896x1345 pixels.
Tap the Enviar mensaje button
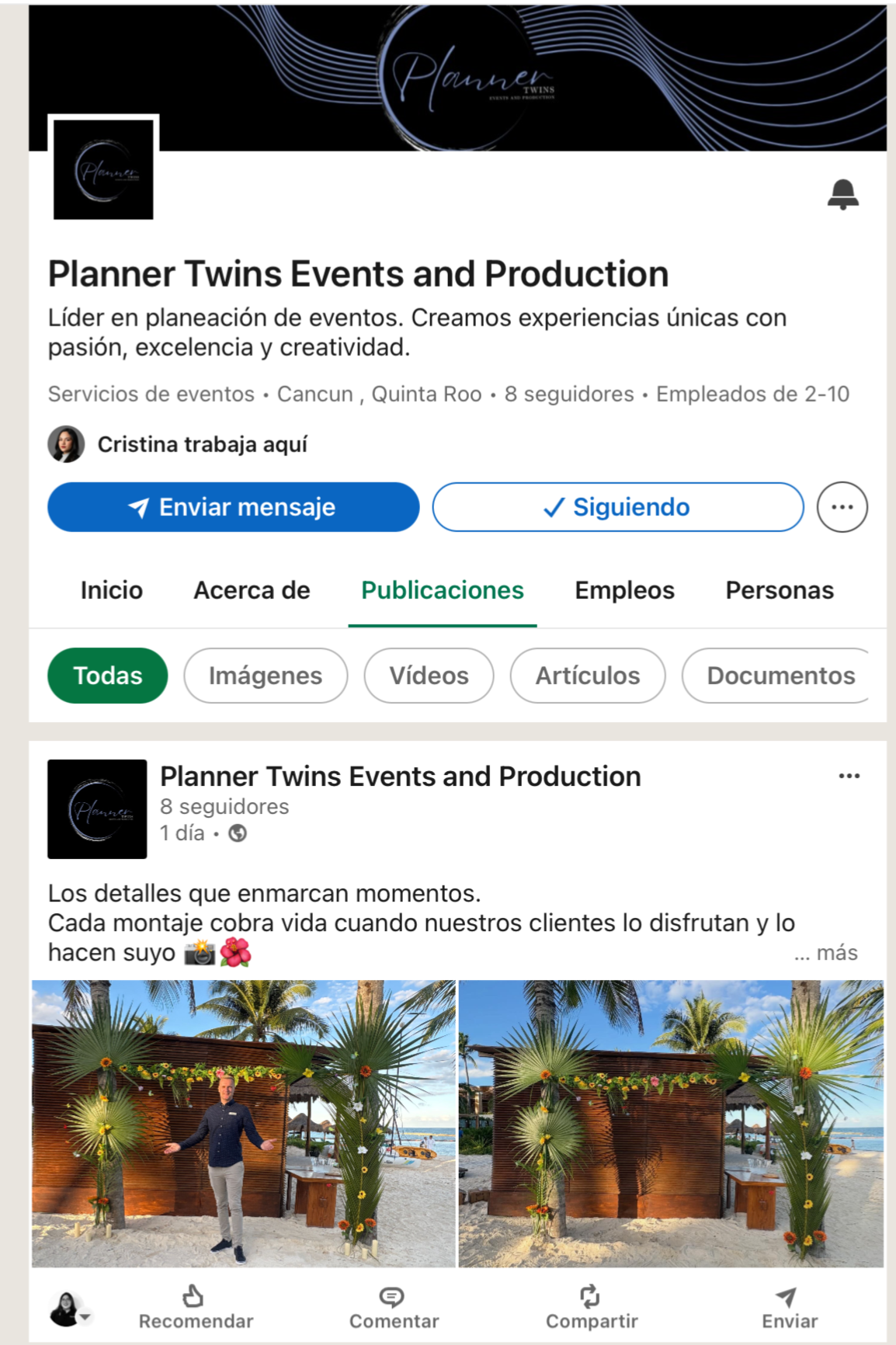(x=233, y=507)
